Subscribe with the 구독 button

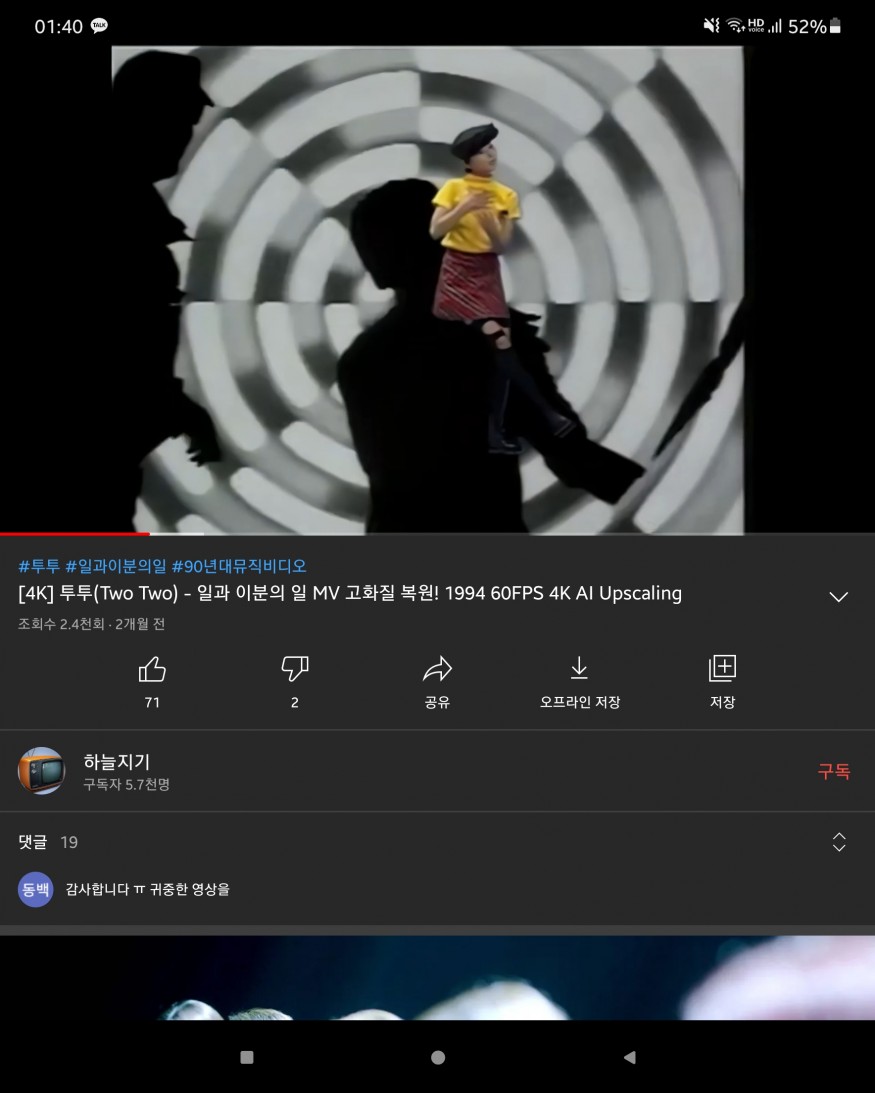[834, 771]
